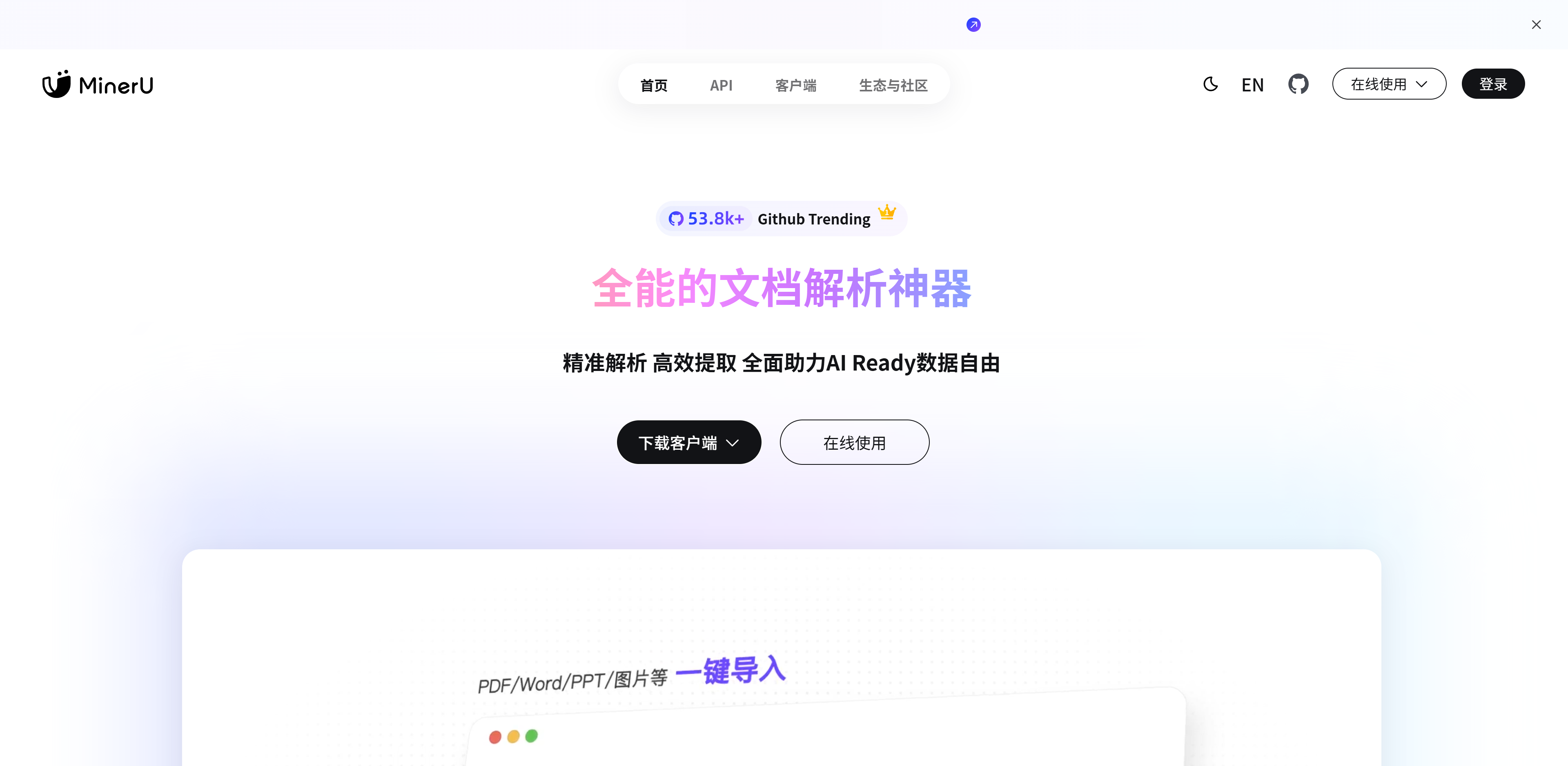Switch language to EN
The image size is (1568, 766).
[1252, 84]
